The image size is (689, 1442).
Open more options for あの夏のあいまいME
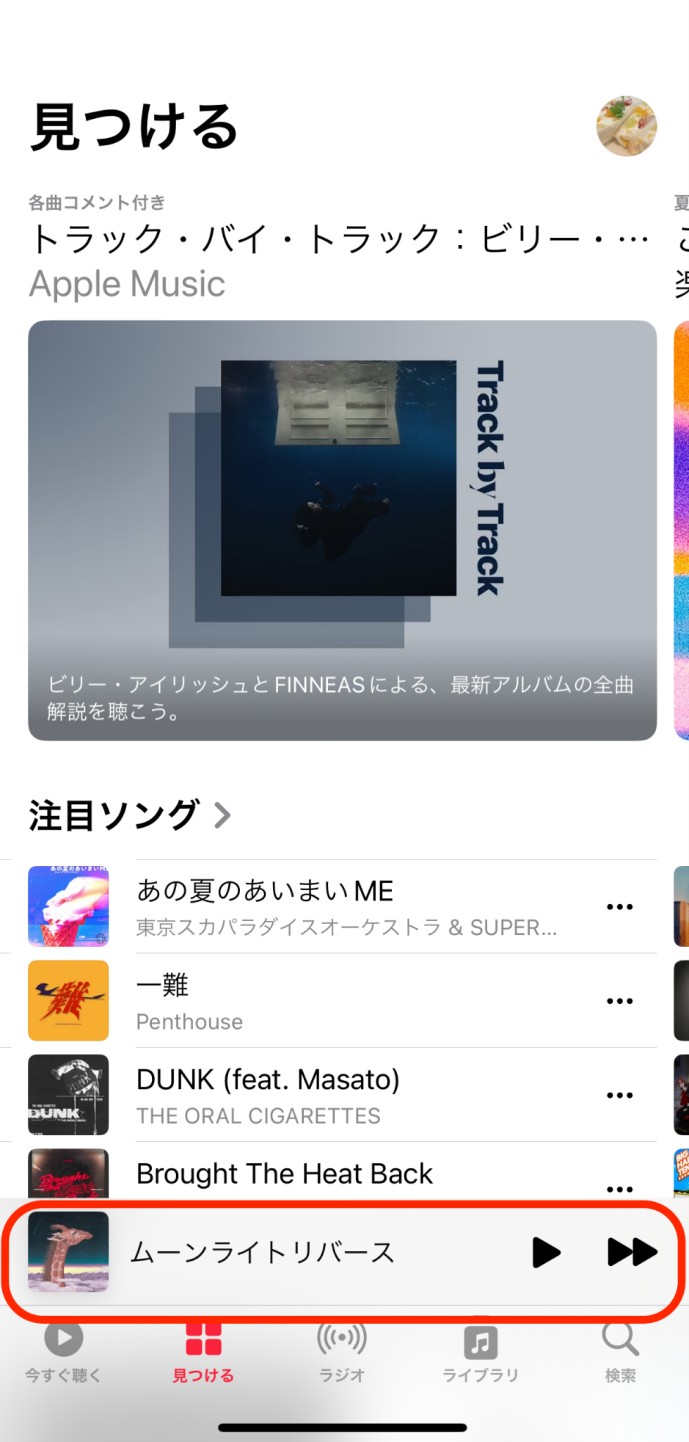coord(620,907)
